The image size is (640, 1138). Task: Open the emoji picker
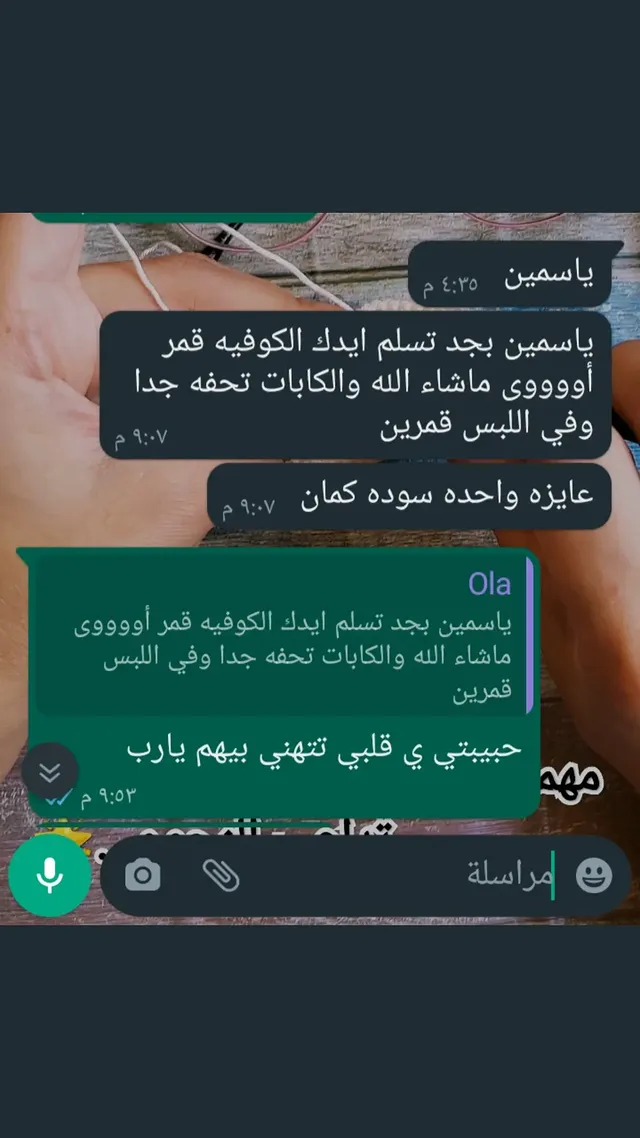pos(594,876)
